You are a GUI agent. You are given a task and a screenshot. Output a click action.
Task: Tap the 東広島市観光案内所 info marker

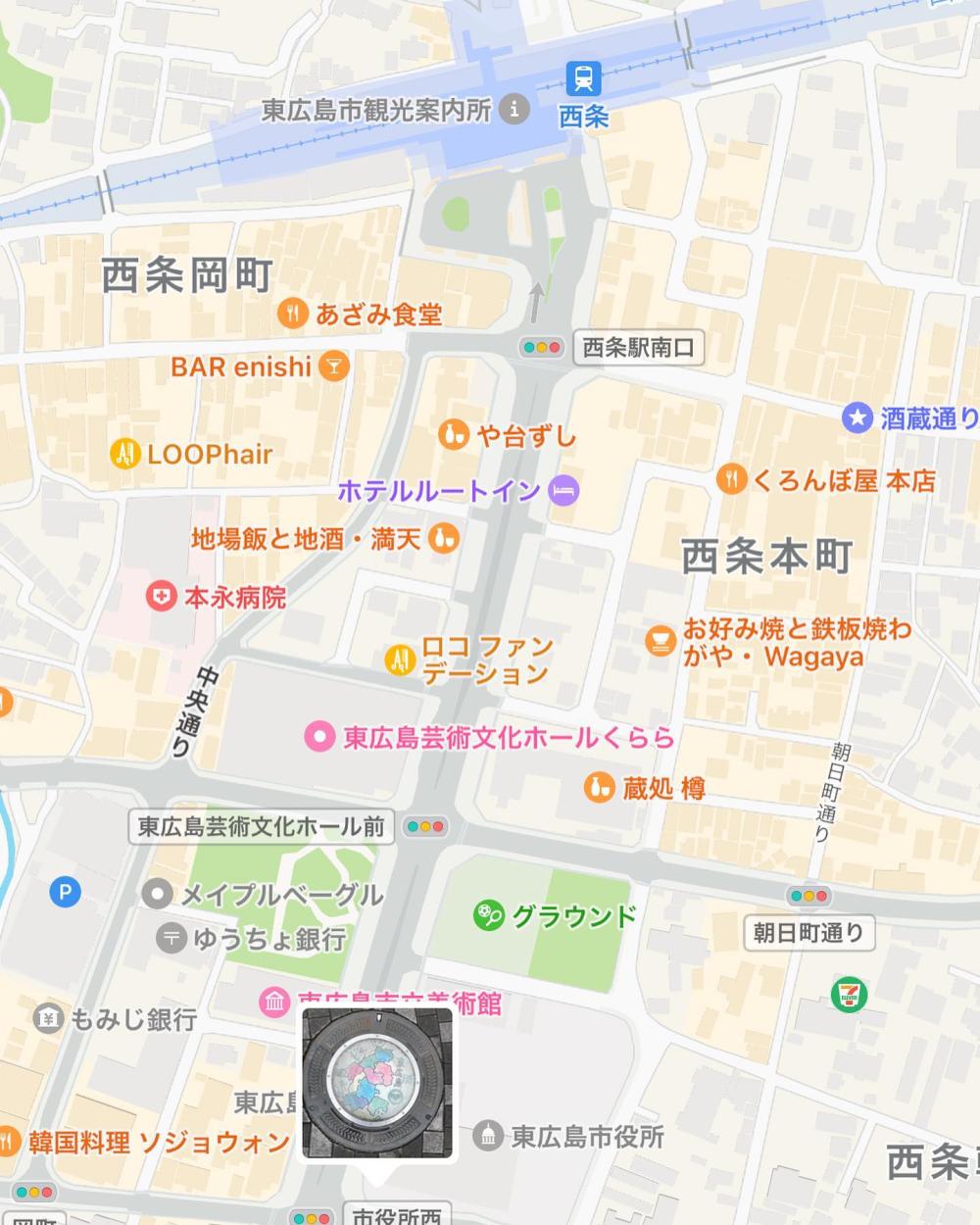click(514, 109)
